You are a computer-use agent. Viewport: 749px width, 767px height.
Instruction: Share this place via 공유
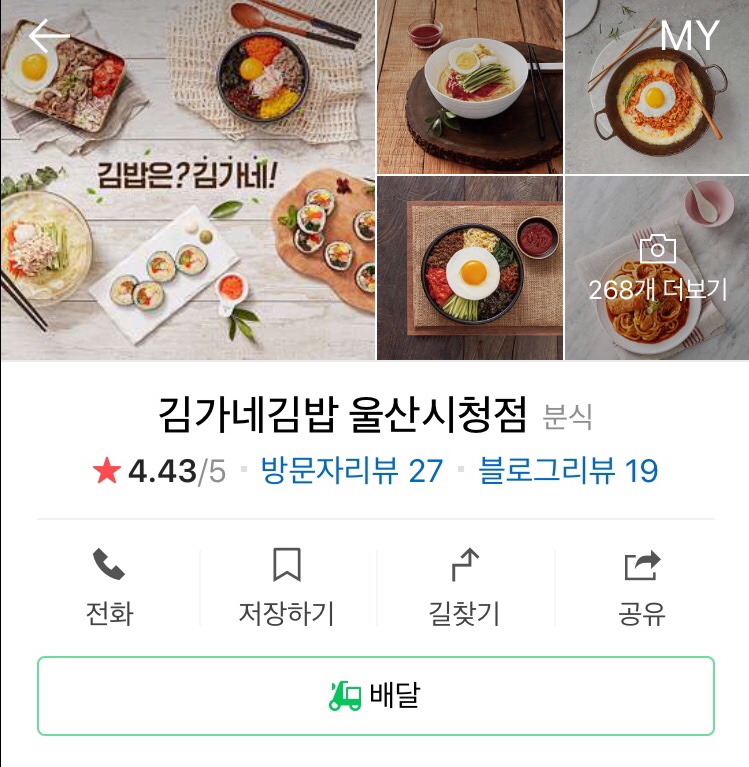(642, 587)
